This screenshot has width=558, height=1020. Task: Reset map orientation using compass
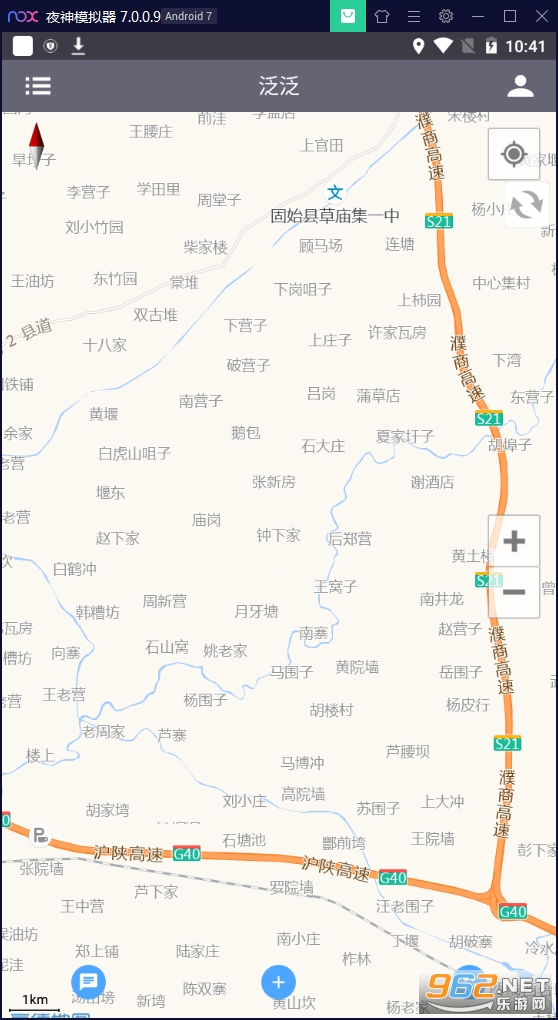coord(36,146)
